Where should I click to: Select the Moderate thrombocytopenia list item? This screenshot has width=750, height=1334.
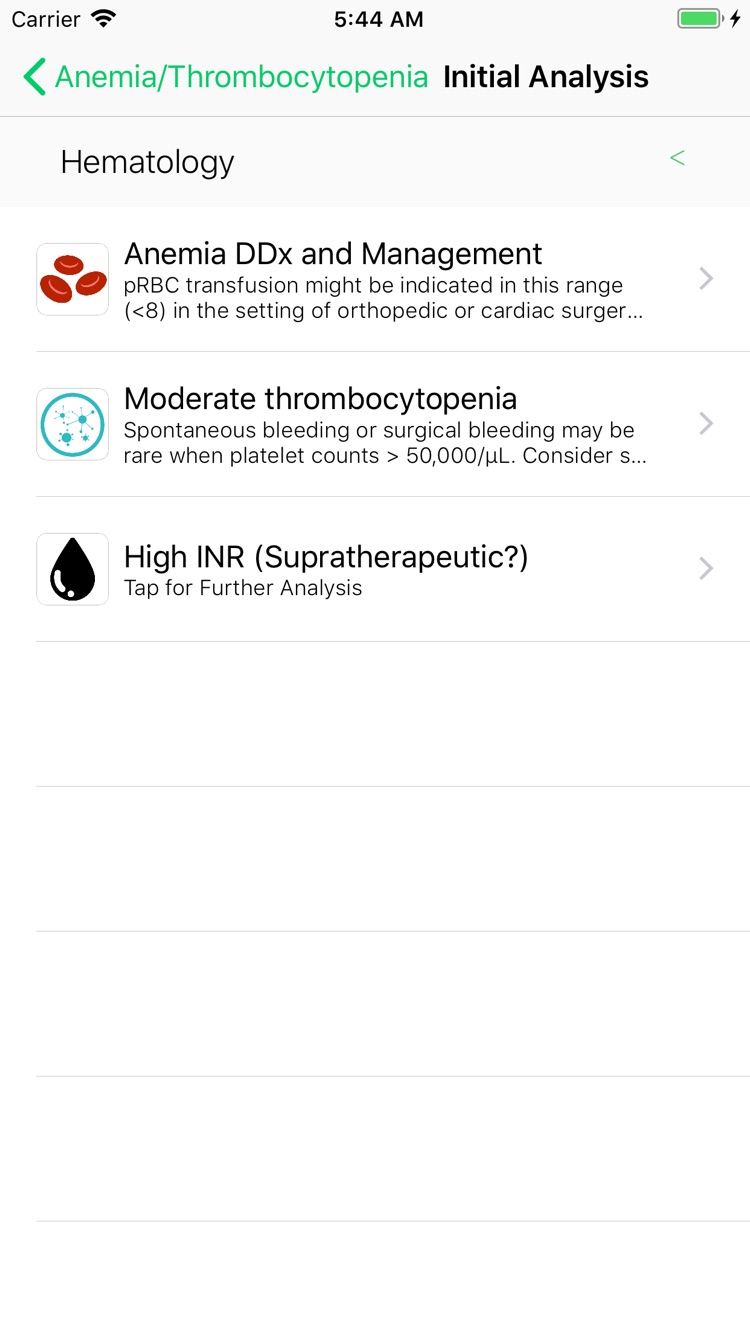point(320,398)
